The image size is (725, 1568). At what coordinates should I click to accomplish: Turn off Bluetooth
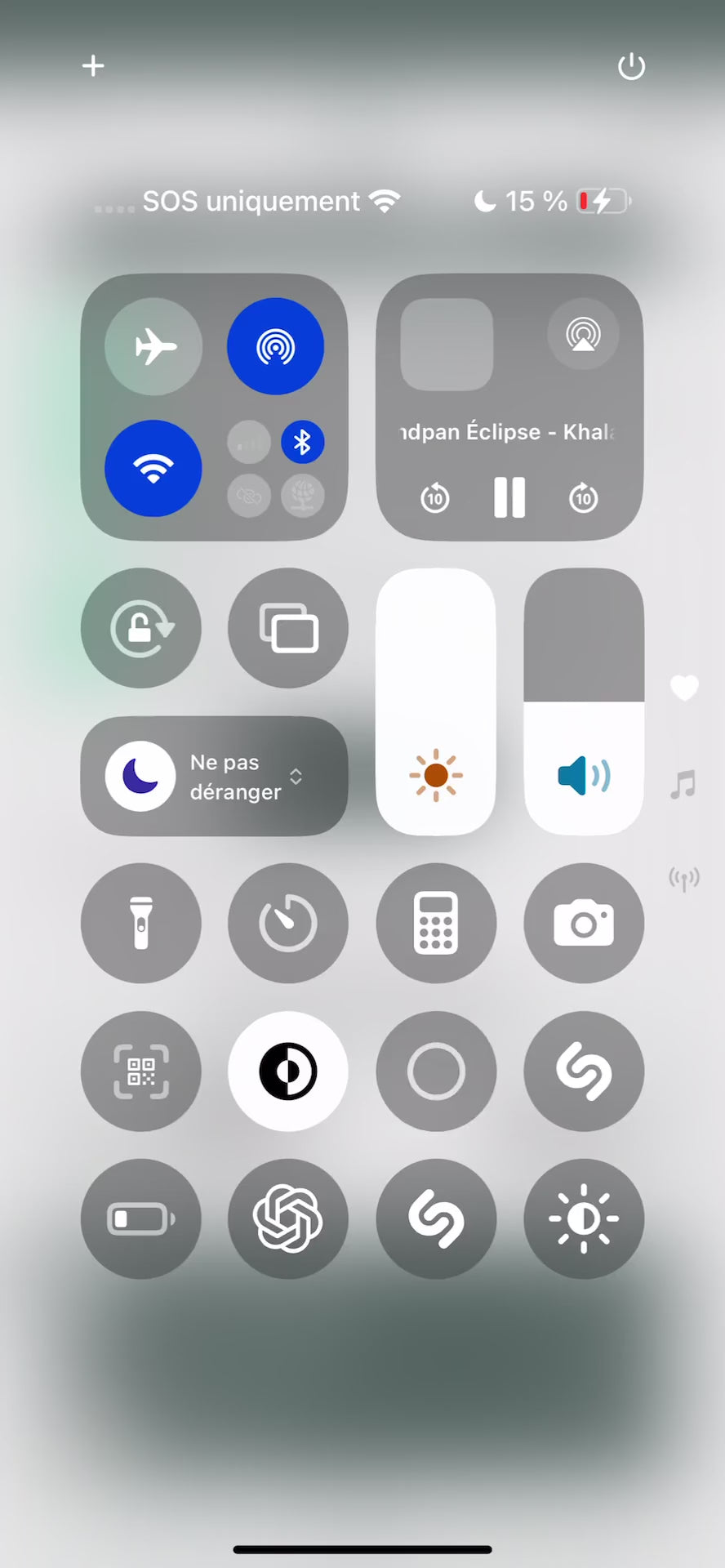point(302,443)
